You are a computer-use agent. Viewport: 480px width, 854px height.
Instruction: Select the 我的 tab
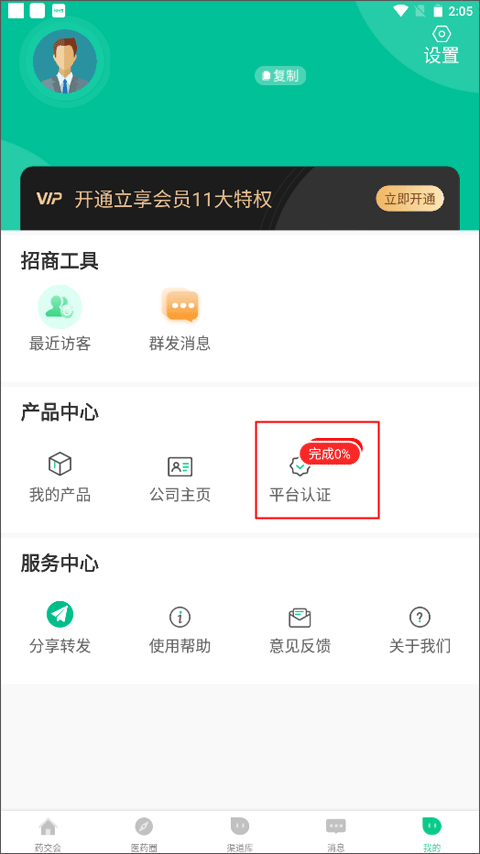click(x=432, y=833)
